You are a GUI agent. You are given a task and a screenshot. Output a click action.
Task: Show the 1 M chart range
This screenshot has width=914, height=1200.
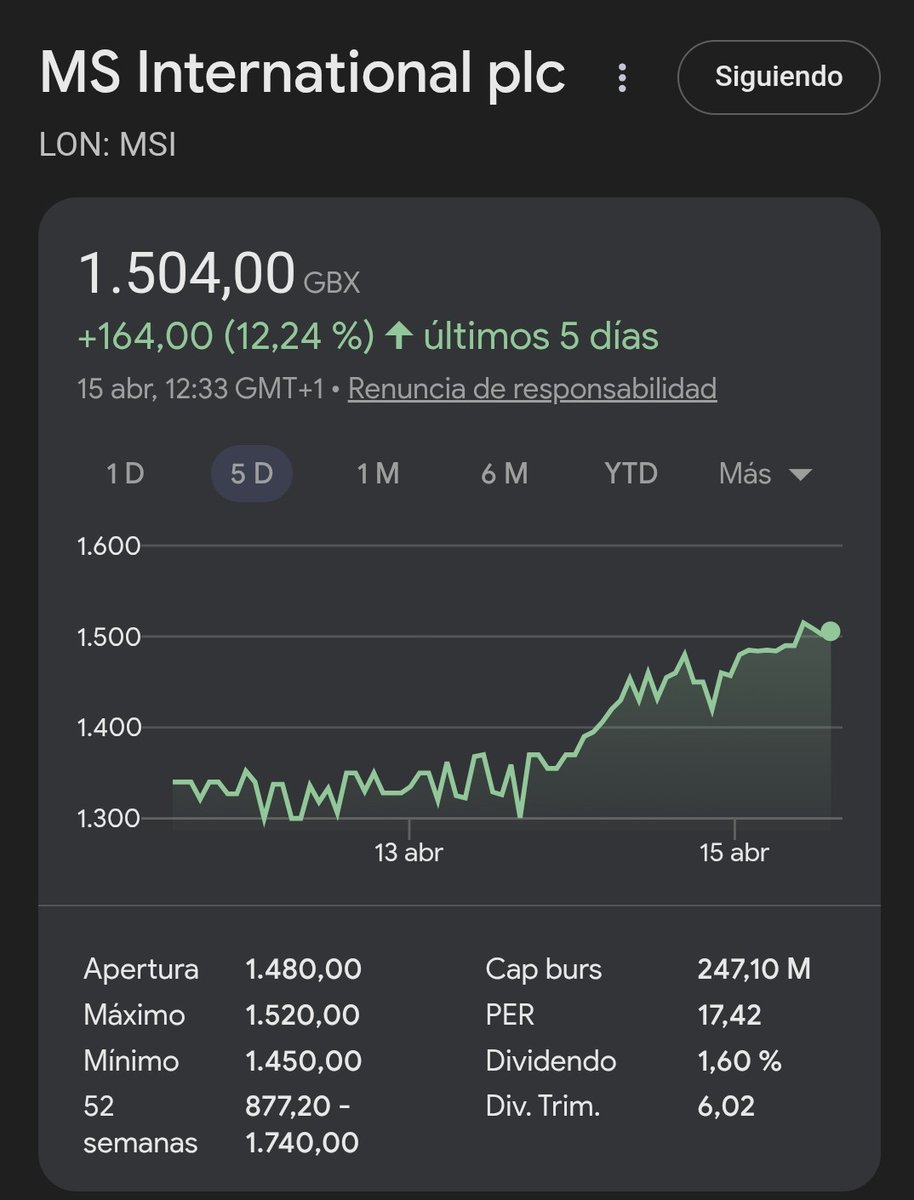pyautogui.click(x=378, y=474)
